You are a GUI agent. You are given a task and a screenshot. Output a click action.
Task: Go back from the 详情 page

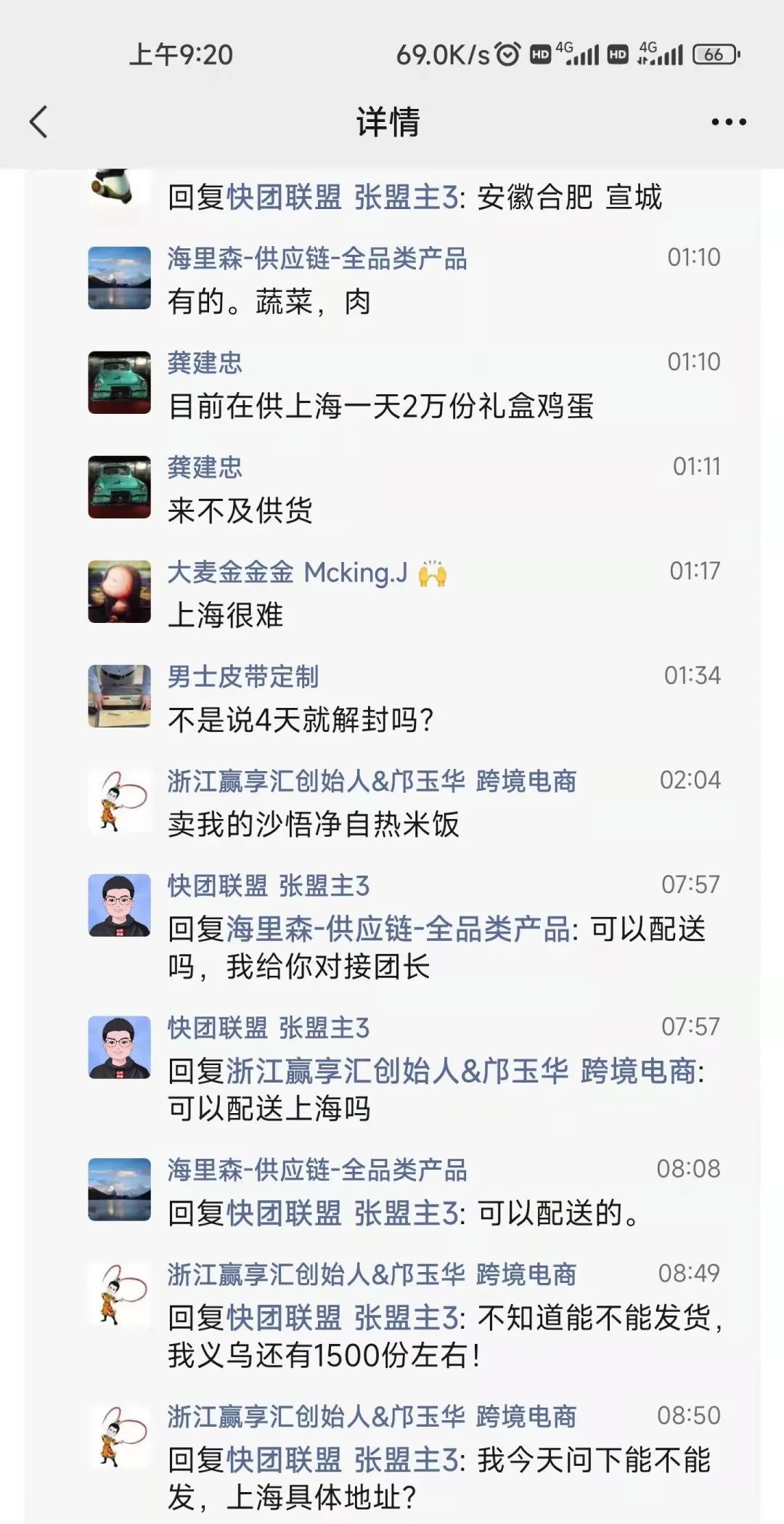tap(39, 122)
